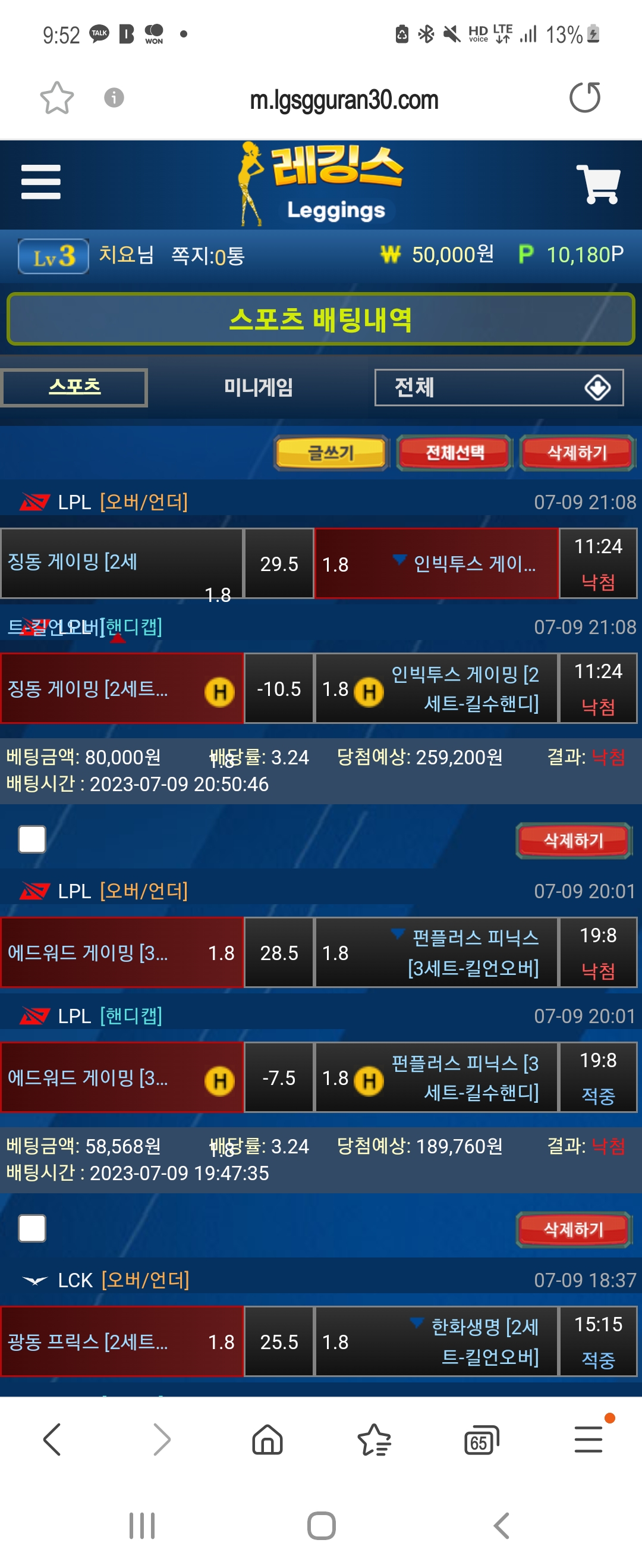Open the browser tabs counter showing 65
The width and height of the screenshot is (642, 1568).
pyautogui.click(x=481, y=1441)
